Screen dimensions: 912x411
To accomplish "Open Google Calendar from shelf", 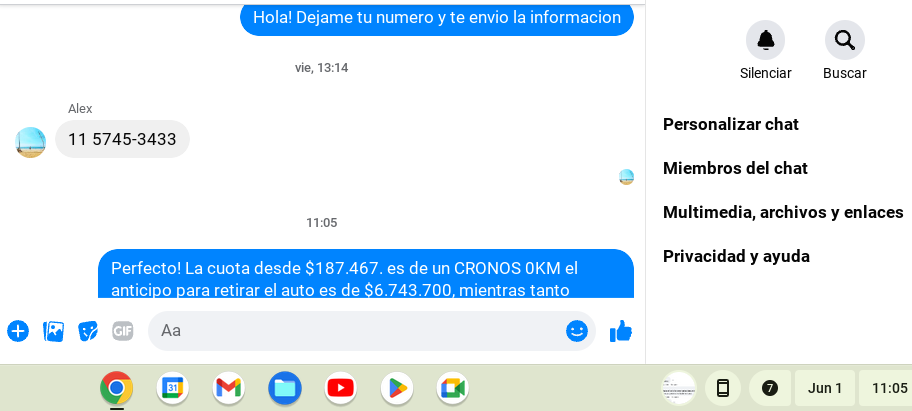I will [x=172, y=388].
